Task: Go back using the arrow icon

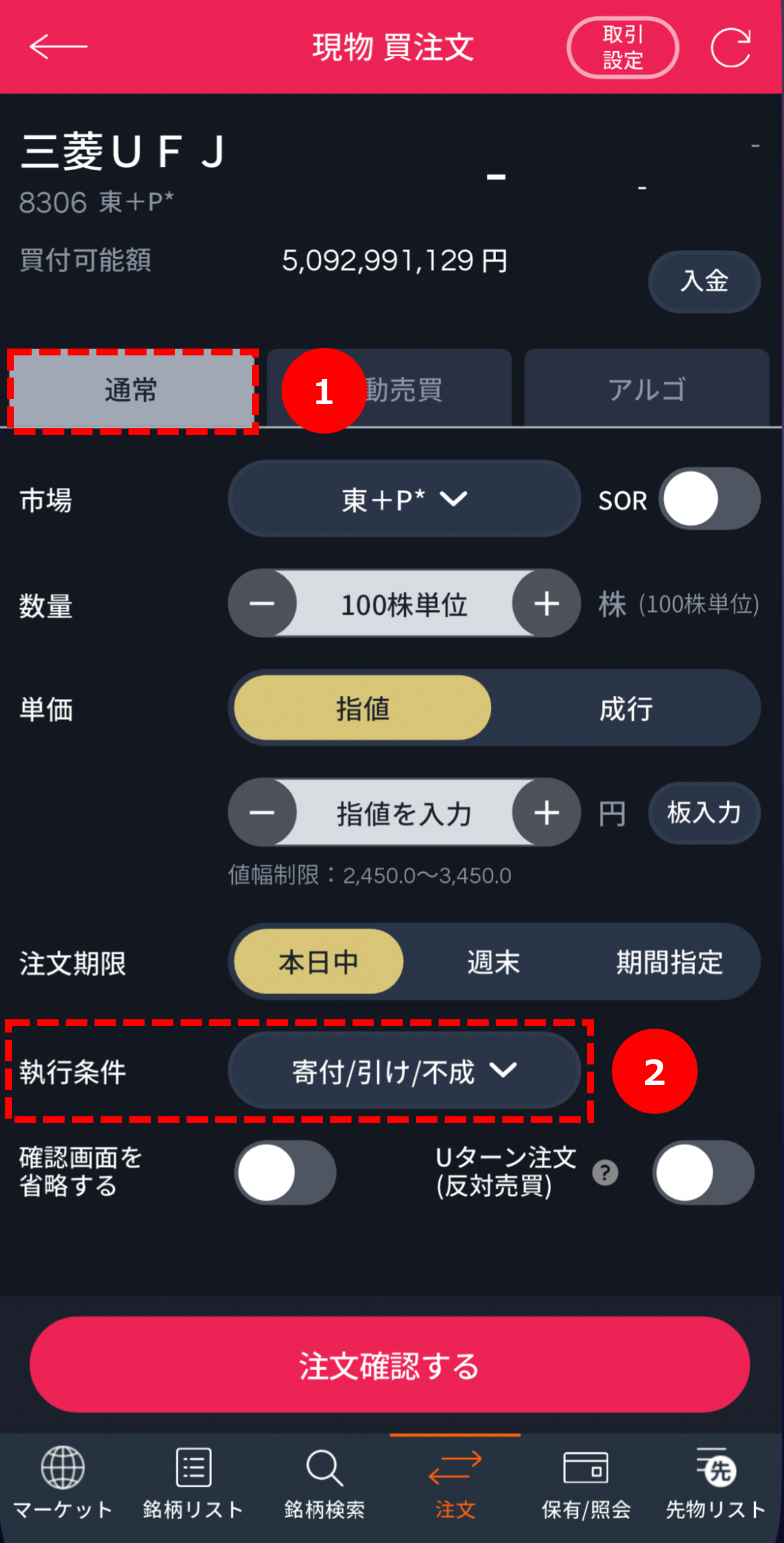Action: click(x=58, y=47)
